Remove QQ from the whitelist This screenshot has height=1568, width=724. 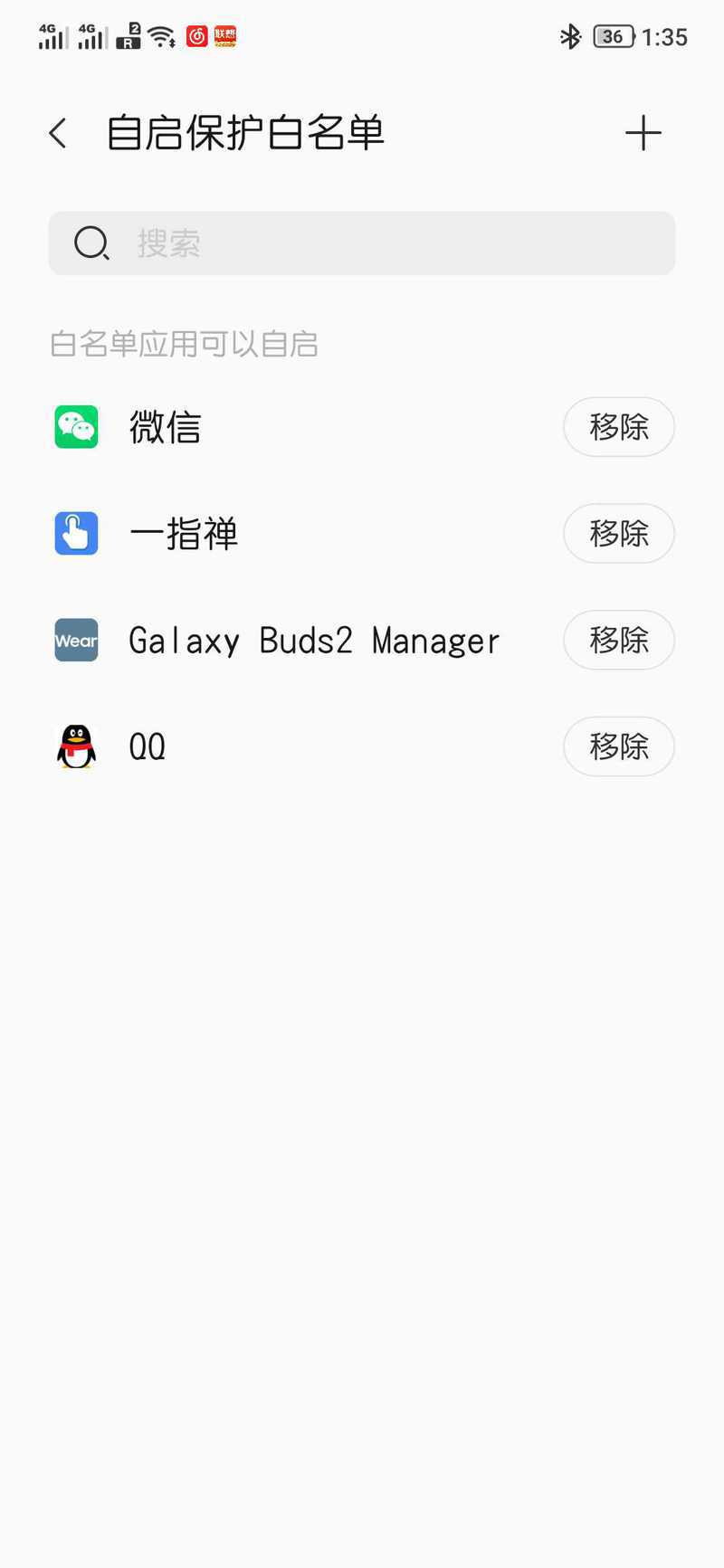coord(619,746)
